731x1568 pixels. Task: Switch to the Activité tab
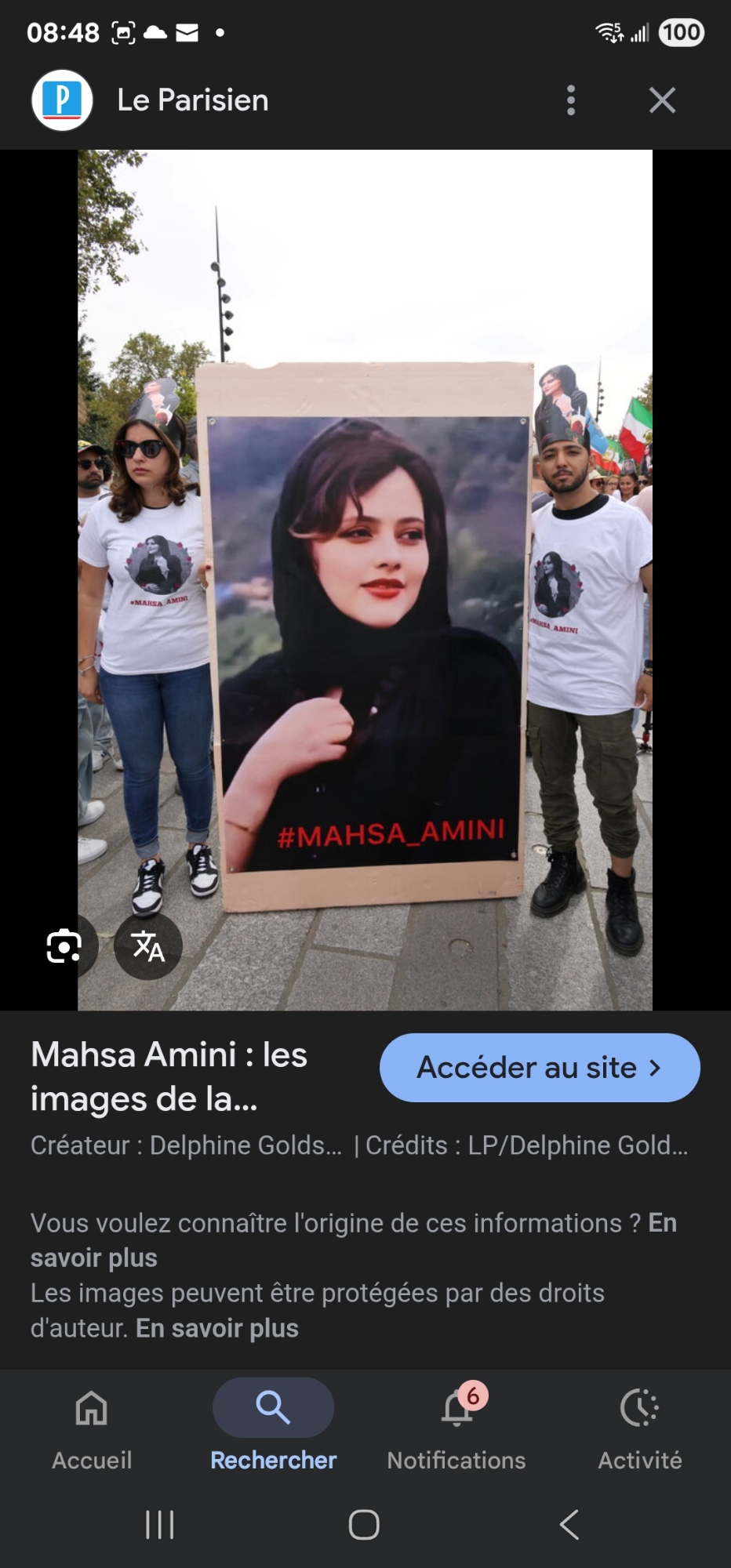(x=639, y=1426)
